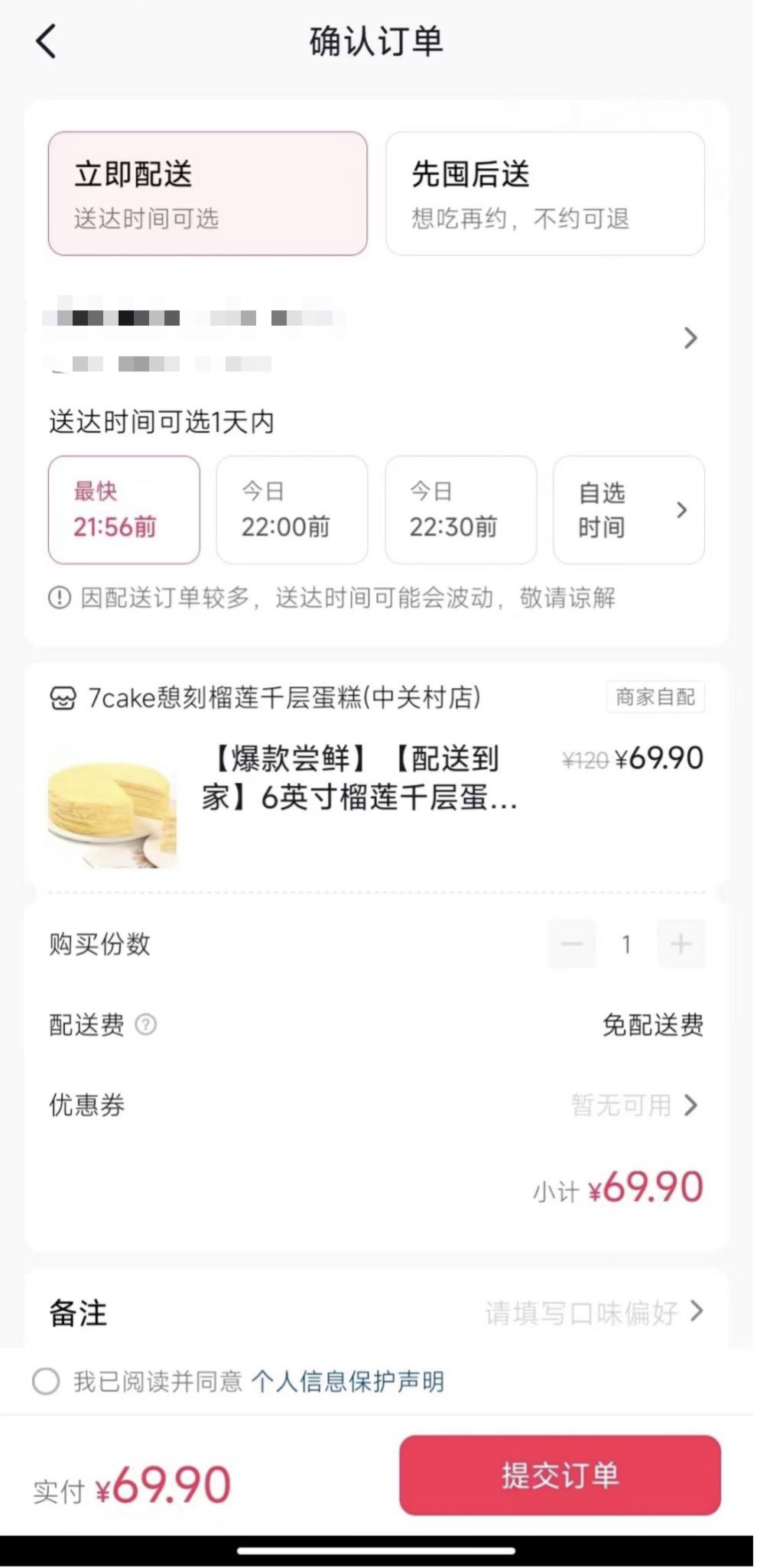757x1568 pixels.
Task: Open the delivery address row
Action: [375, 338]
